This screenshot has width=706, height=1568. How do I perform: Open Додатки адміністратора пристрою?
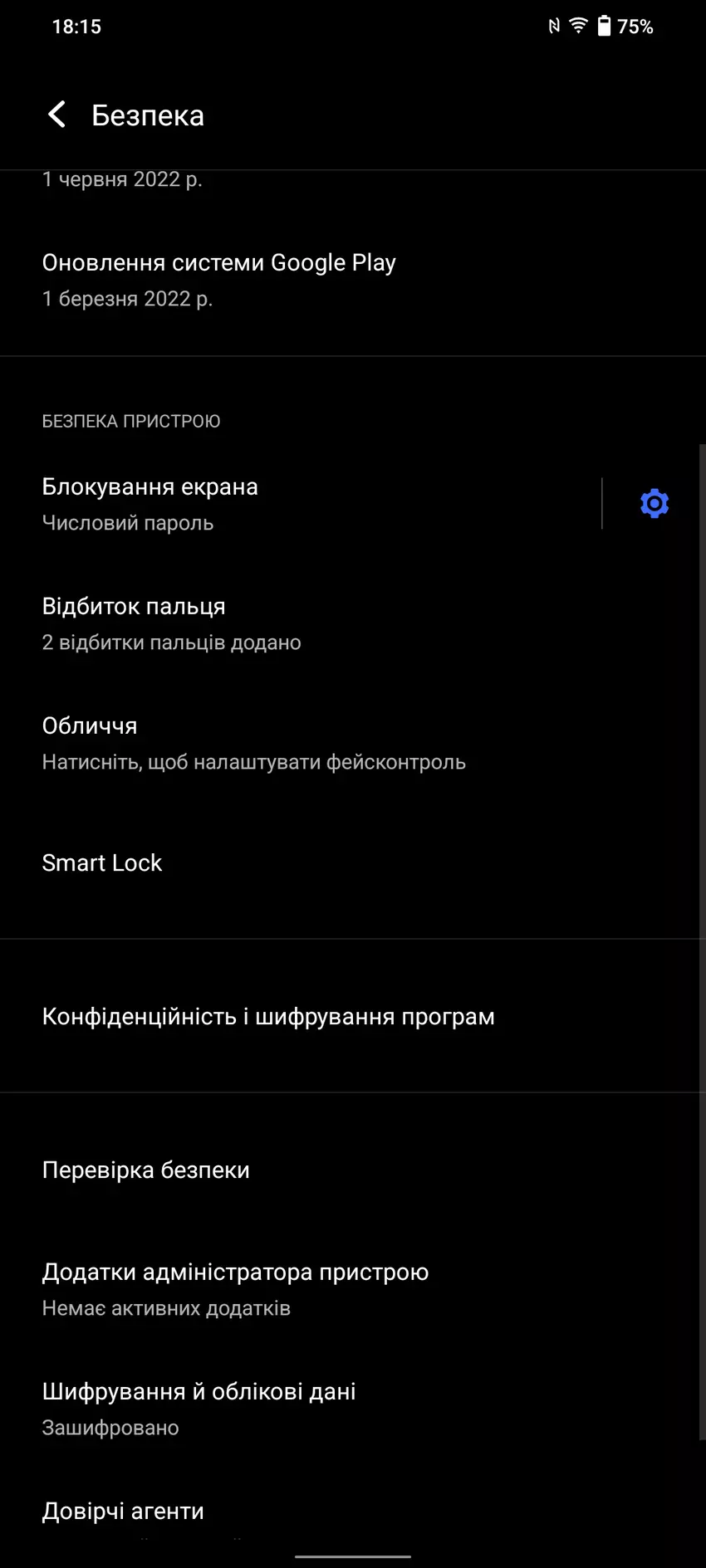(235, 1289)
